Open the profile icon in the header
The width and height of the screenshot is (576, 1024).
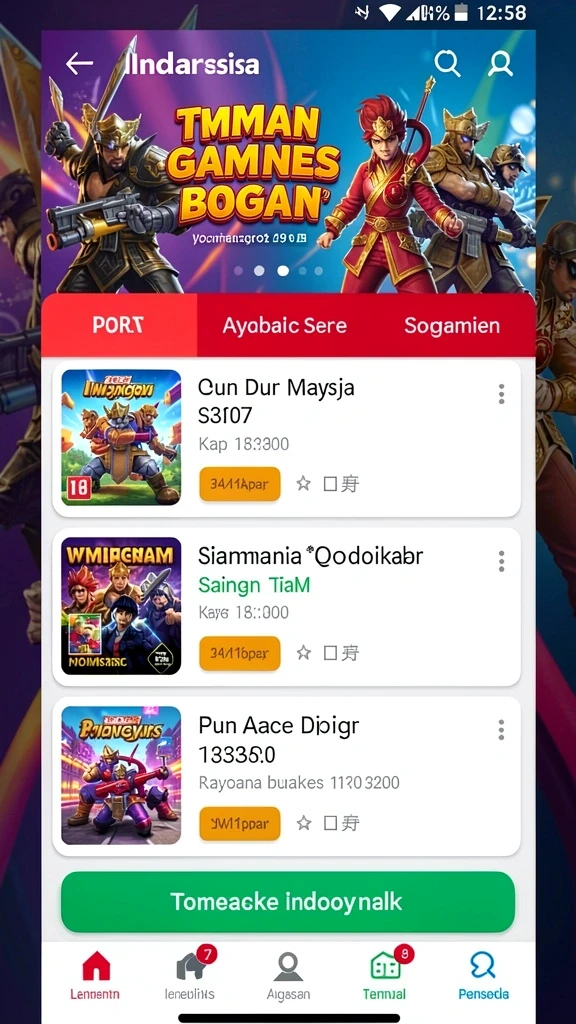500,63
